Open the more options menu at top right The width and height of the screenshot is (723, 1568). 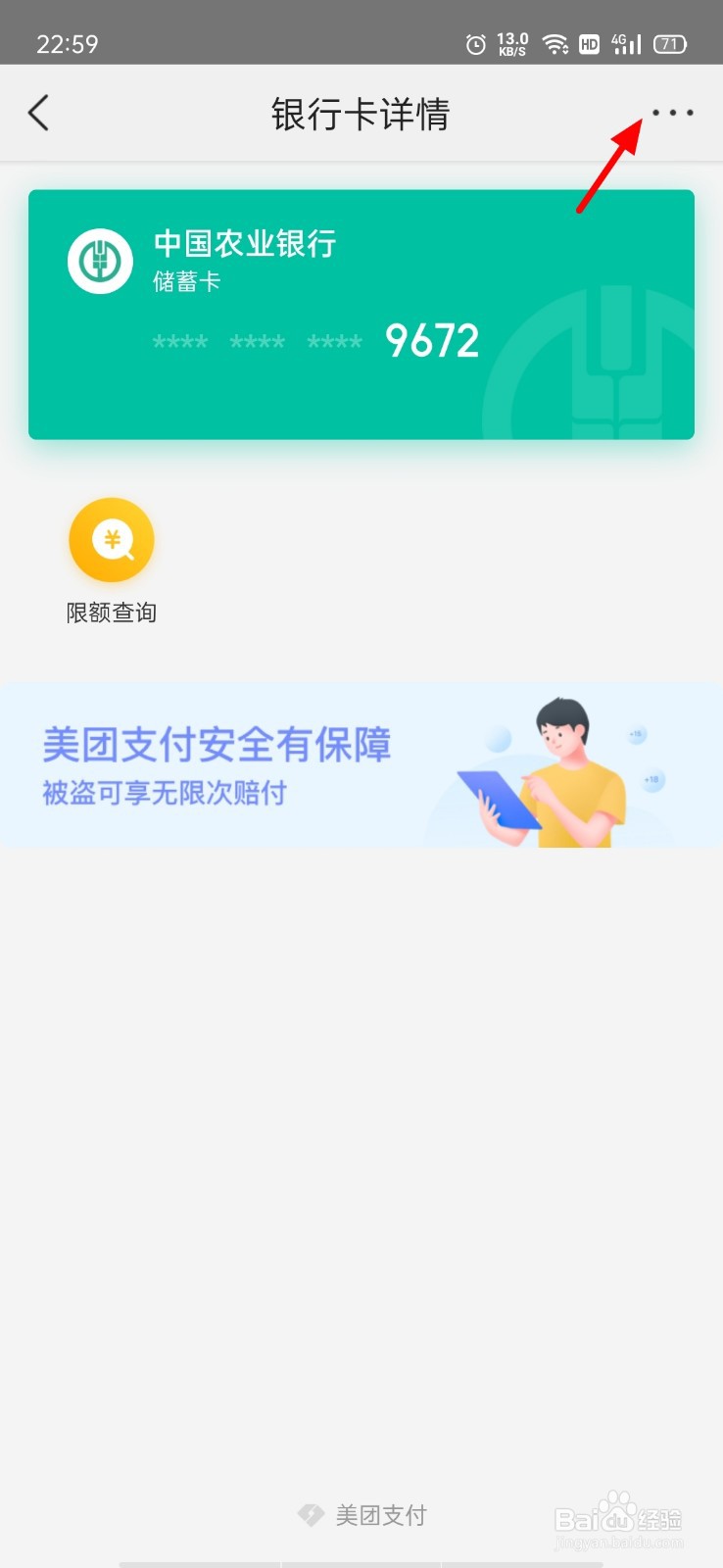pos(672,112)
